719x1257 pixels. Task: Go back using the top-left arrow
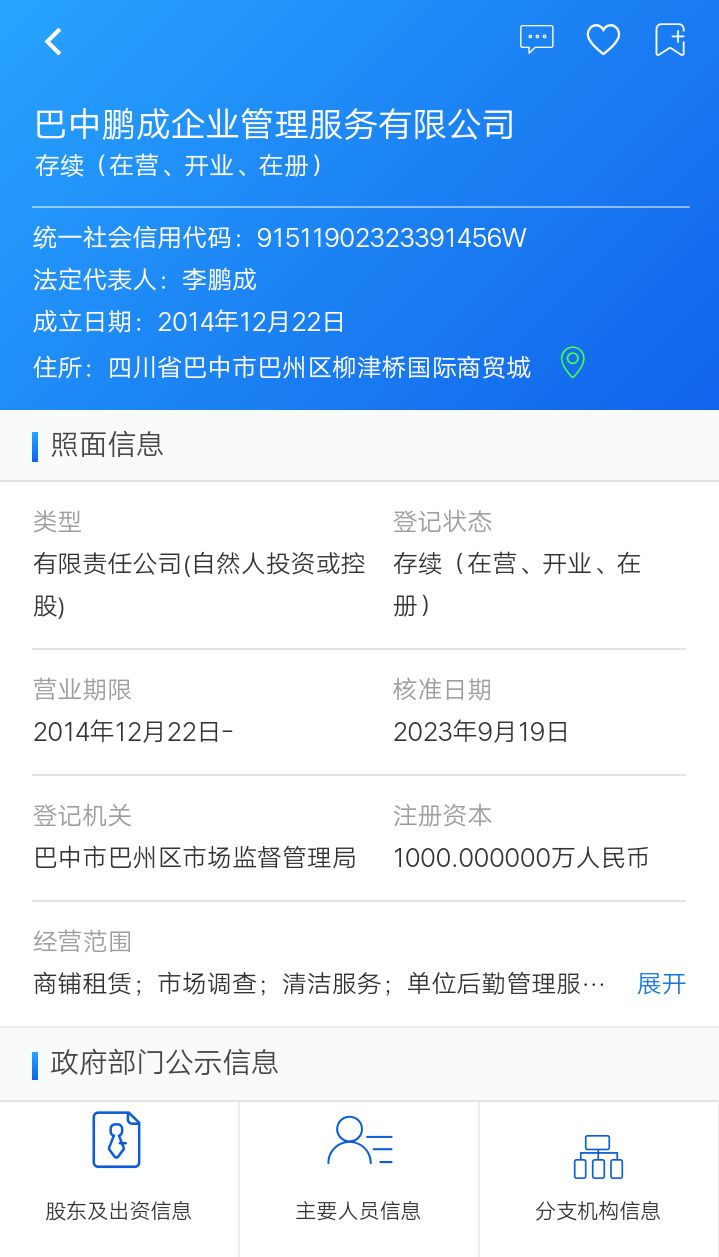pos(53,41)
